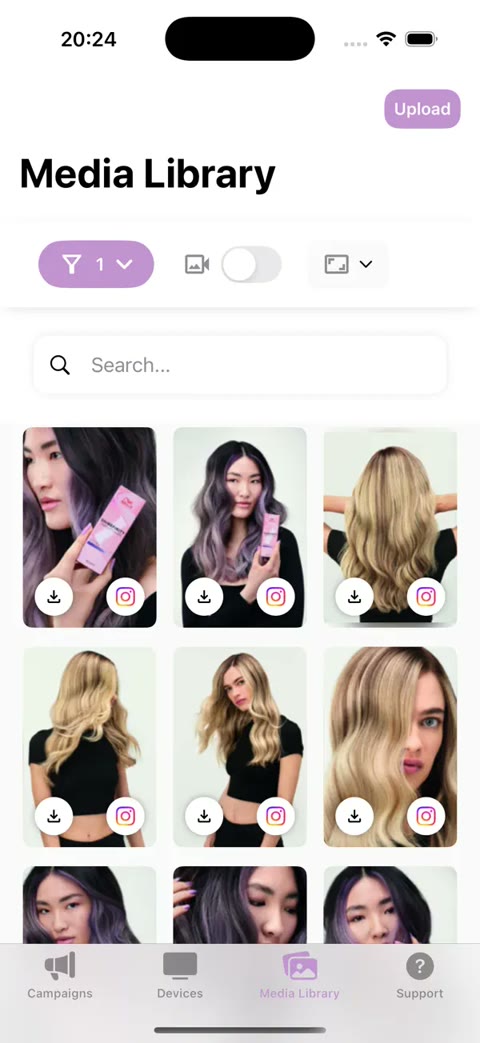480x1043 pixels.
Task: Switch to the Devices tab
Action: point(180,975)
